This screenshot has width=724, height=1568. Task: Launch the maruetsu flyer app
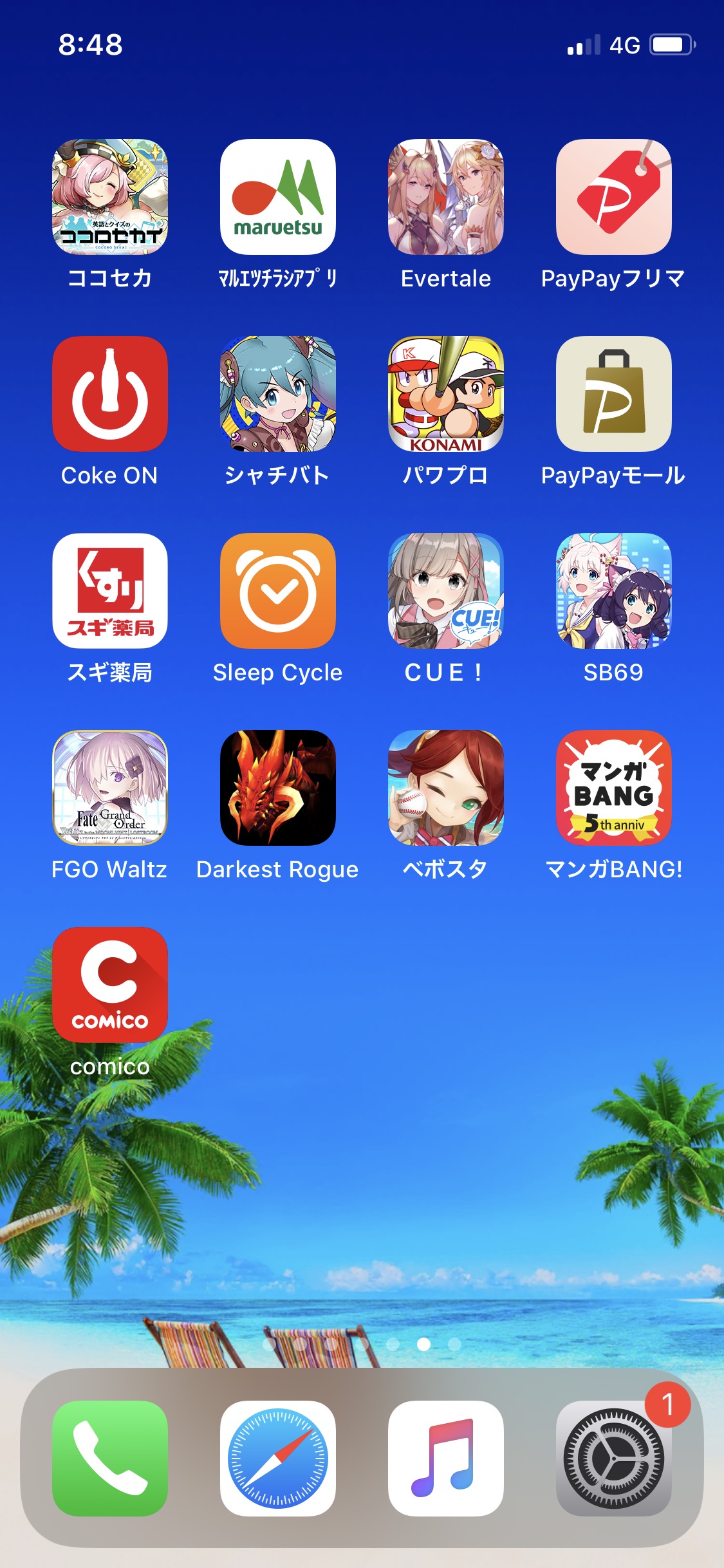pyautogui.click(x=278, y=197)
